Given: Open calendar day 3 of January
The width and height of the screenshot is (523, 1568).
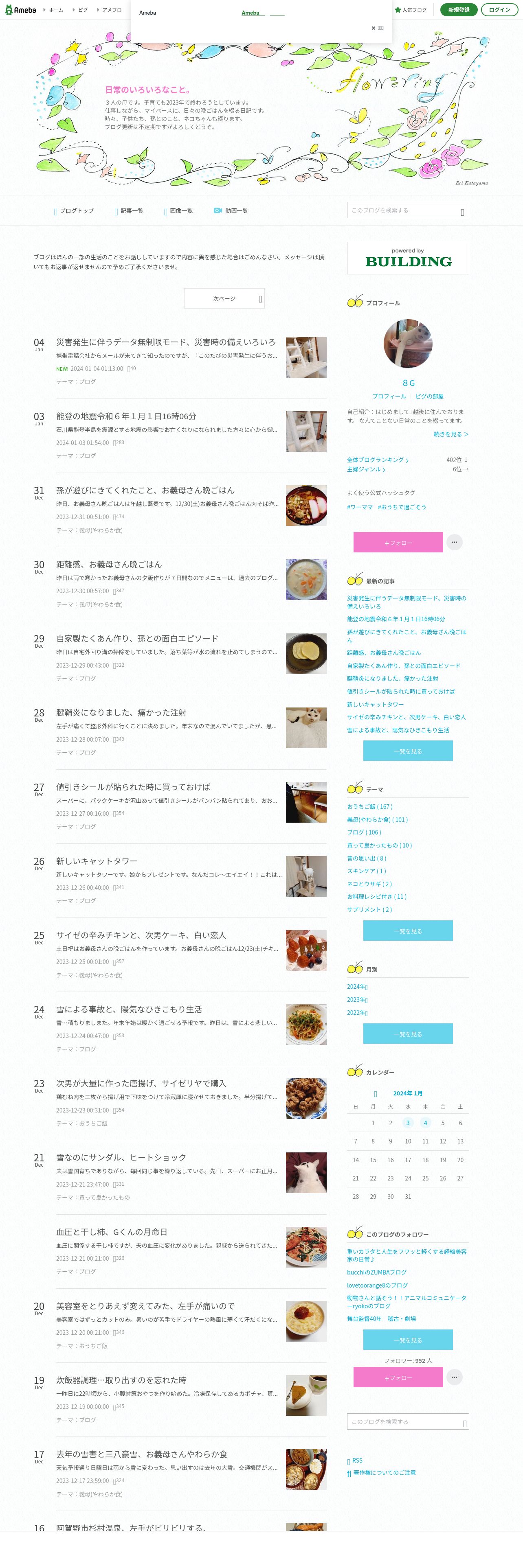Looking at the screenshot, I should coord(408,1122).
